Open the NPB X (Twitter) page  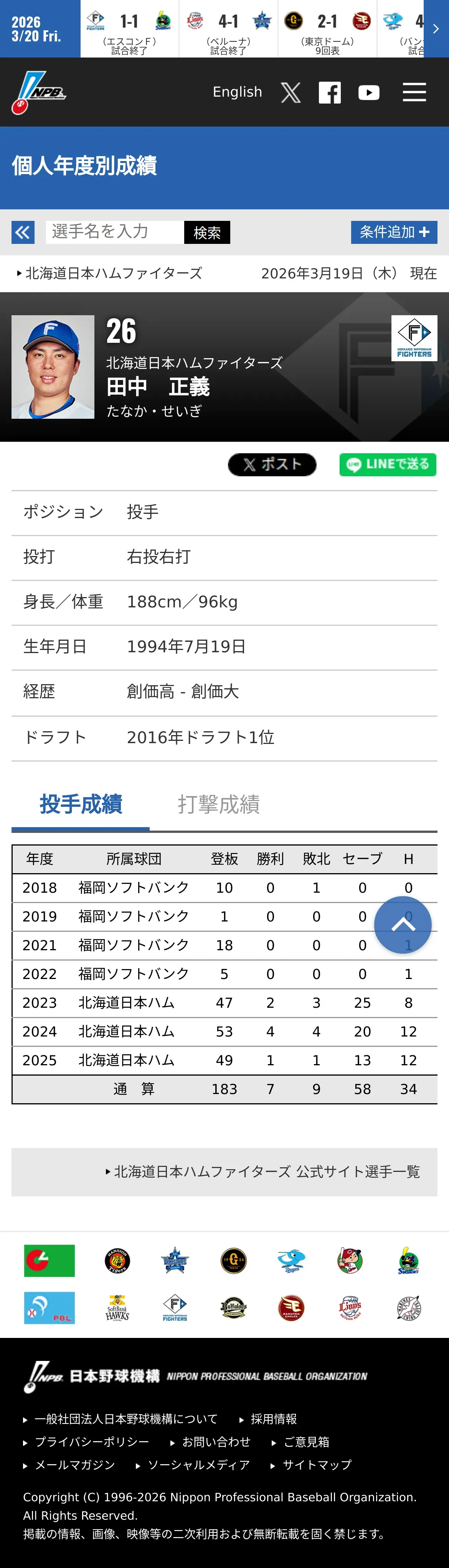291,92
